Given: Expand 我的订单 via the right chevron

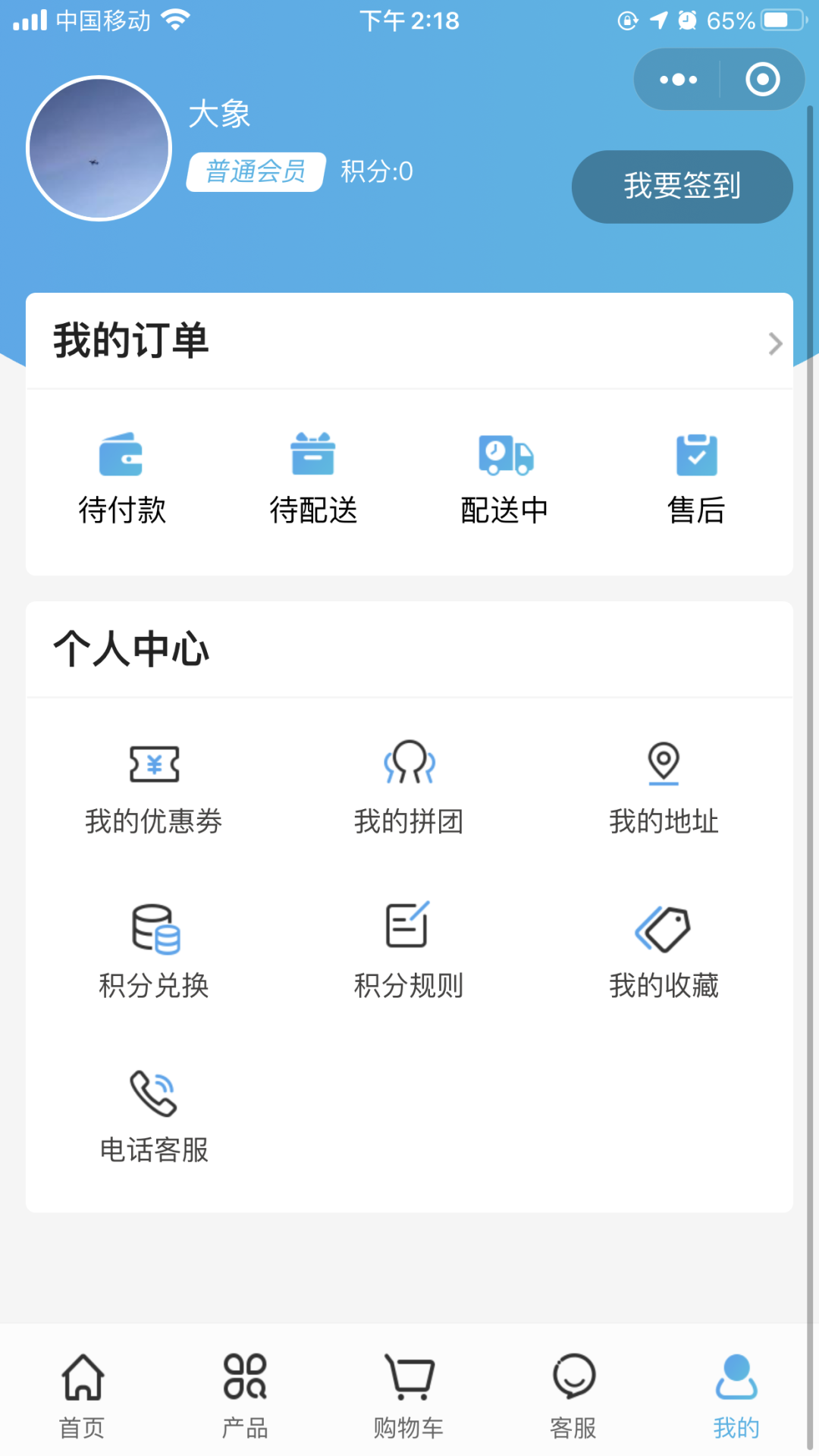Looking at the screenshot, I should point(775,344).
